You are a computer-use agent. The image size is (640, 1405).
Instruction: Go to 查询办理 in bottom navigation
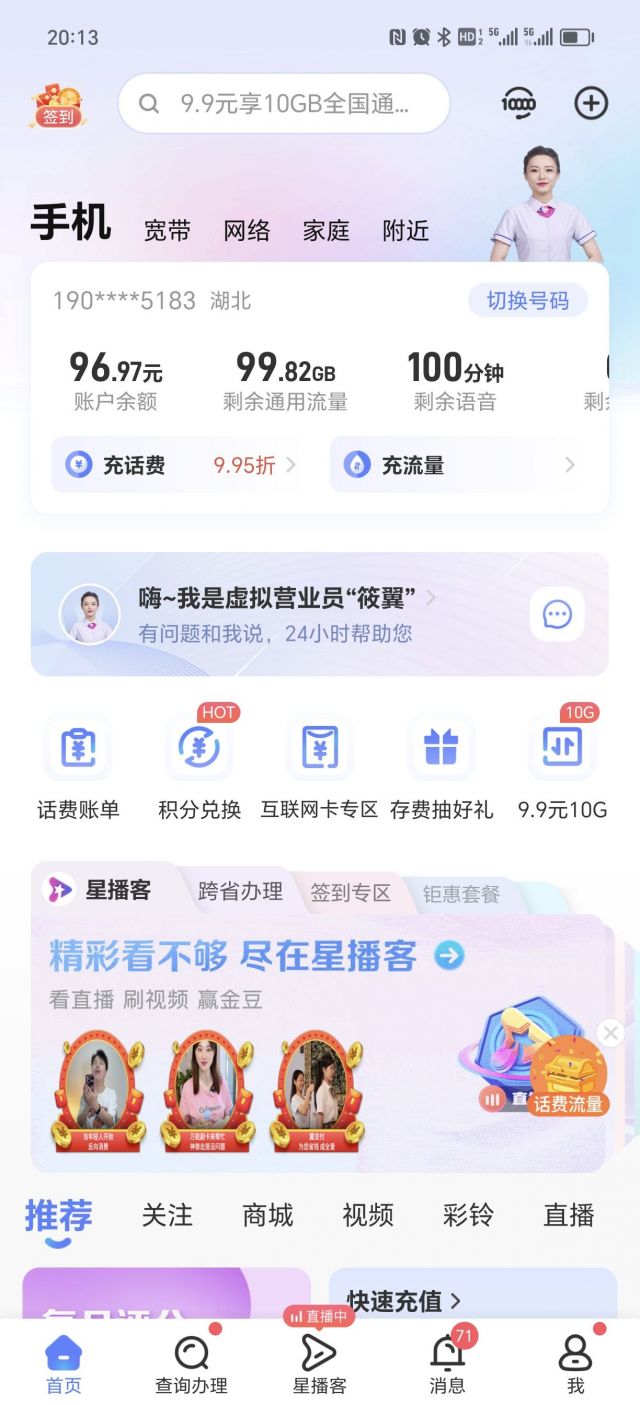191,1365
